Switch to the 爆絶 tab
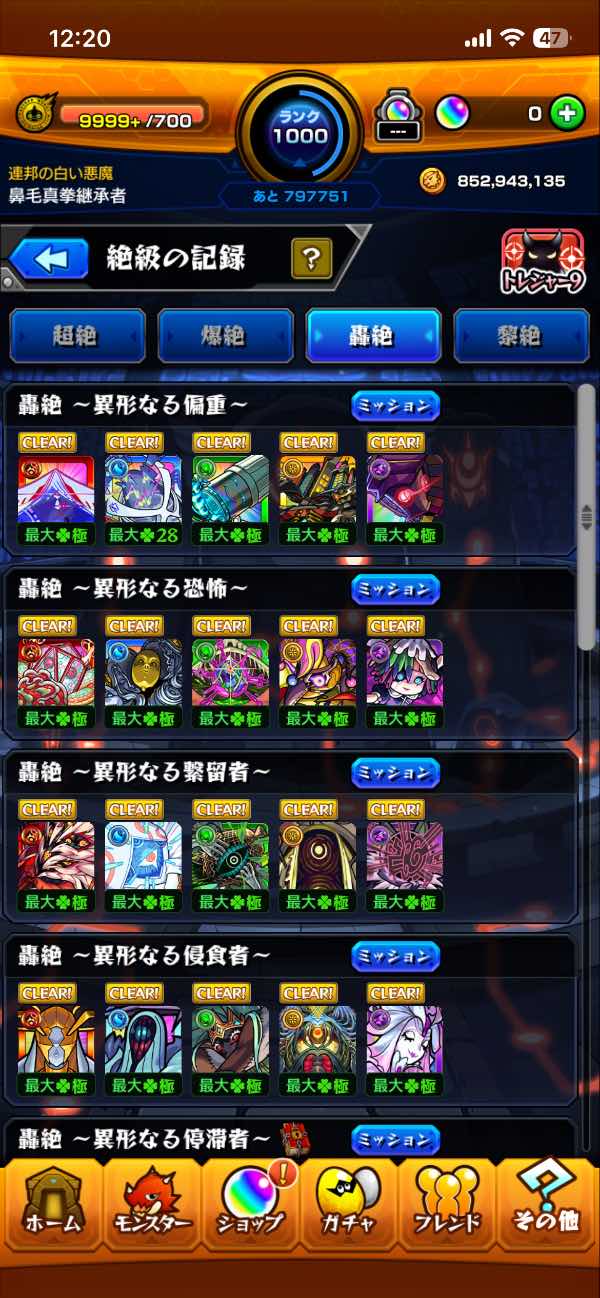 point(225,336)
